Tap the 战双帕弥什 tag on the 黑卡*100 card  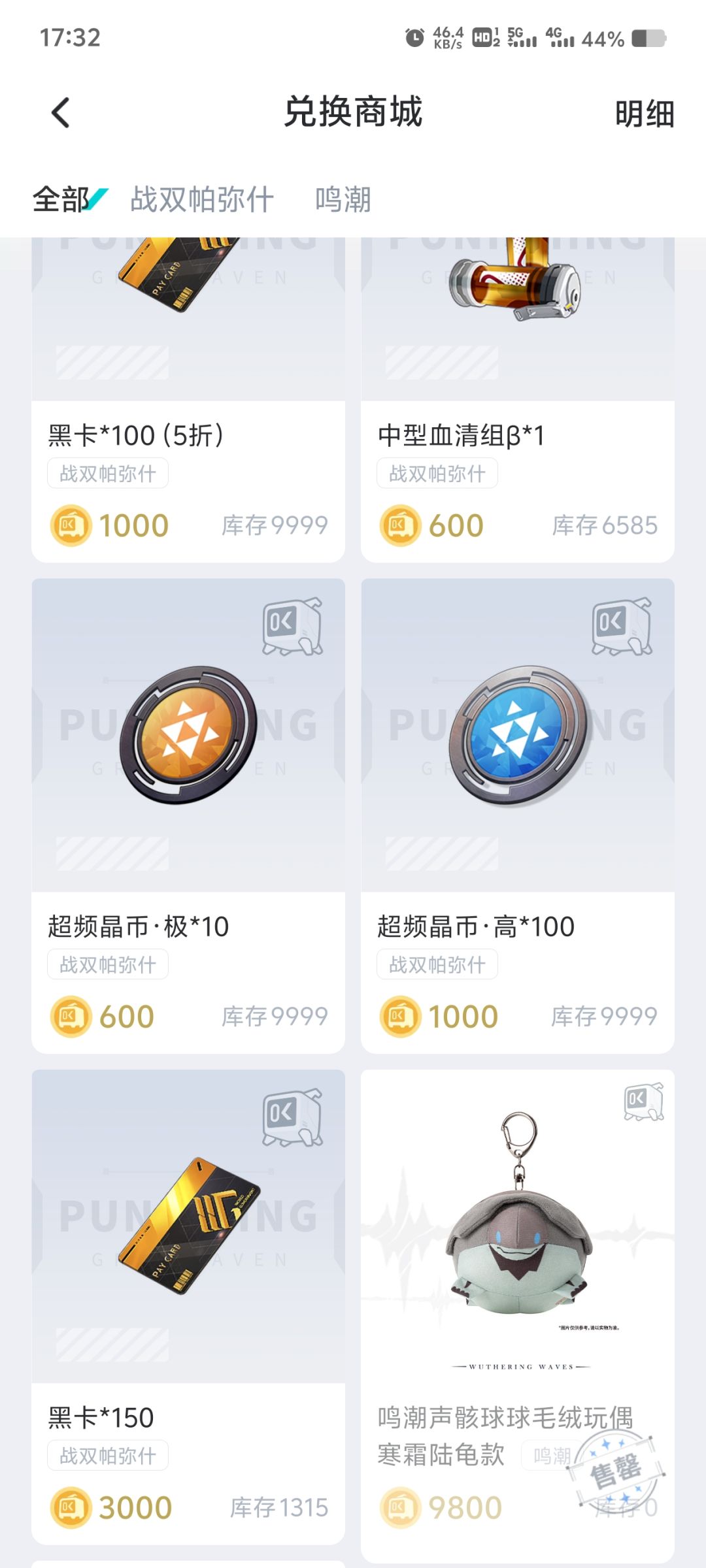tap(108, 473)
